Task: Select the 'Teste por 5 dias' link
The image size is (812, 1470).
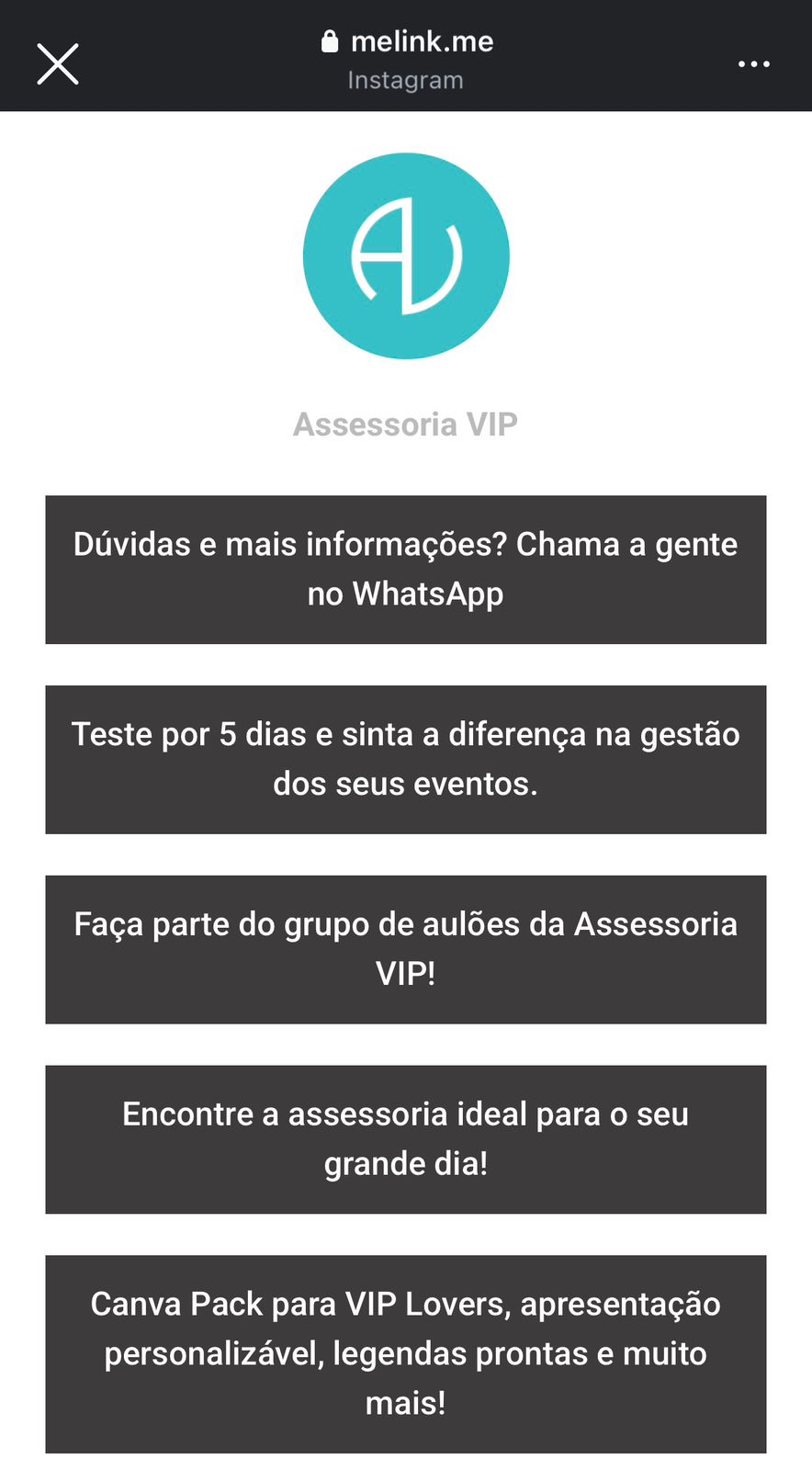Action: click(405, 759)
